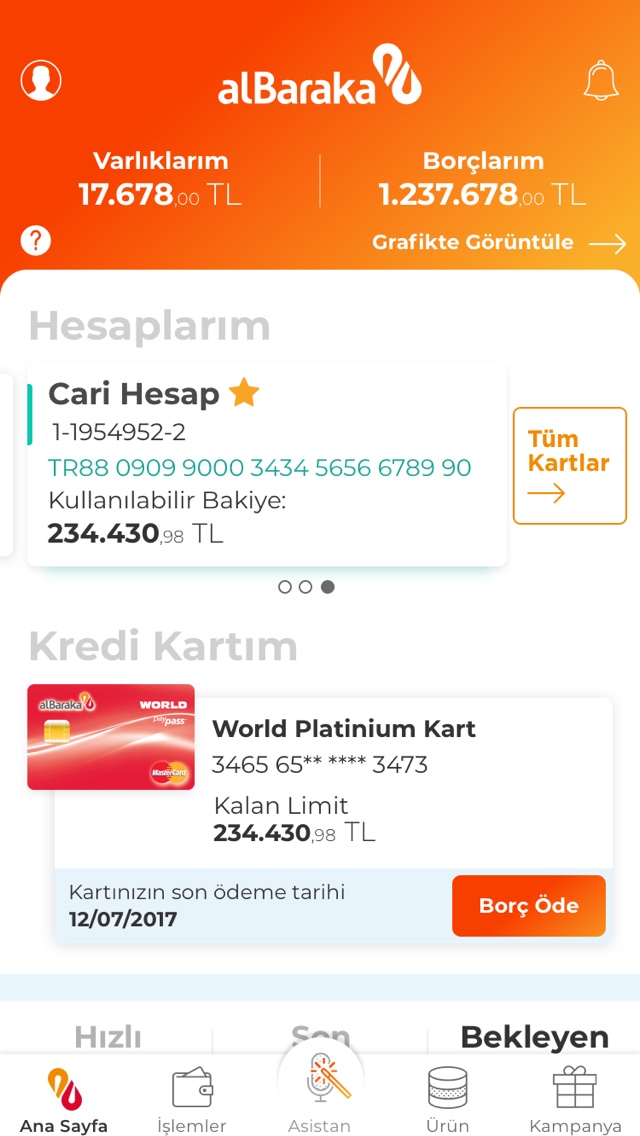Screen dimensions: 640x1136
Task: Switch to the Hızlı tab
Action: pos(108,1037)
